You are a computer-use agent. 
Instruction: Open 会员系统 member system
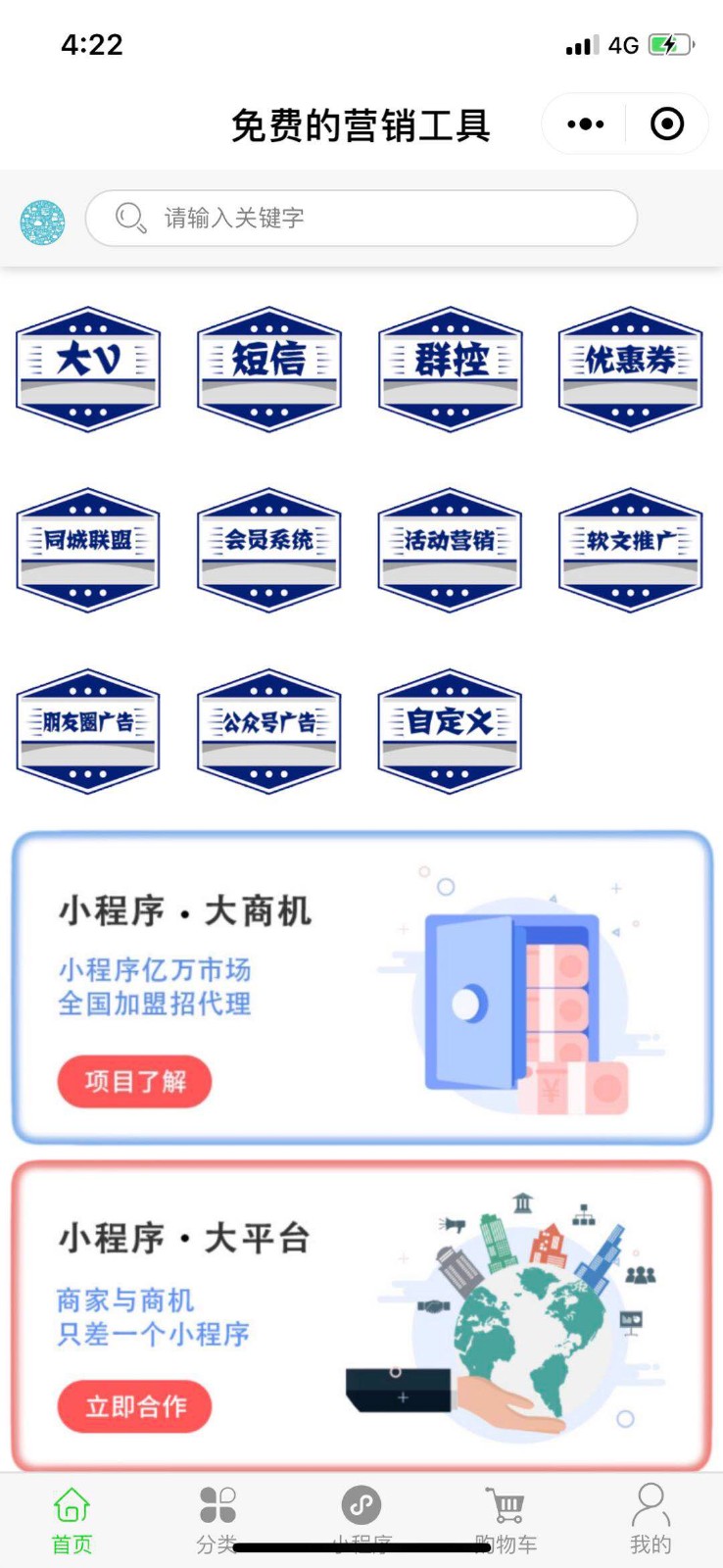269,550
